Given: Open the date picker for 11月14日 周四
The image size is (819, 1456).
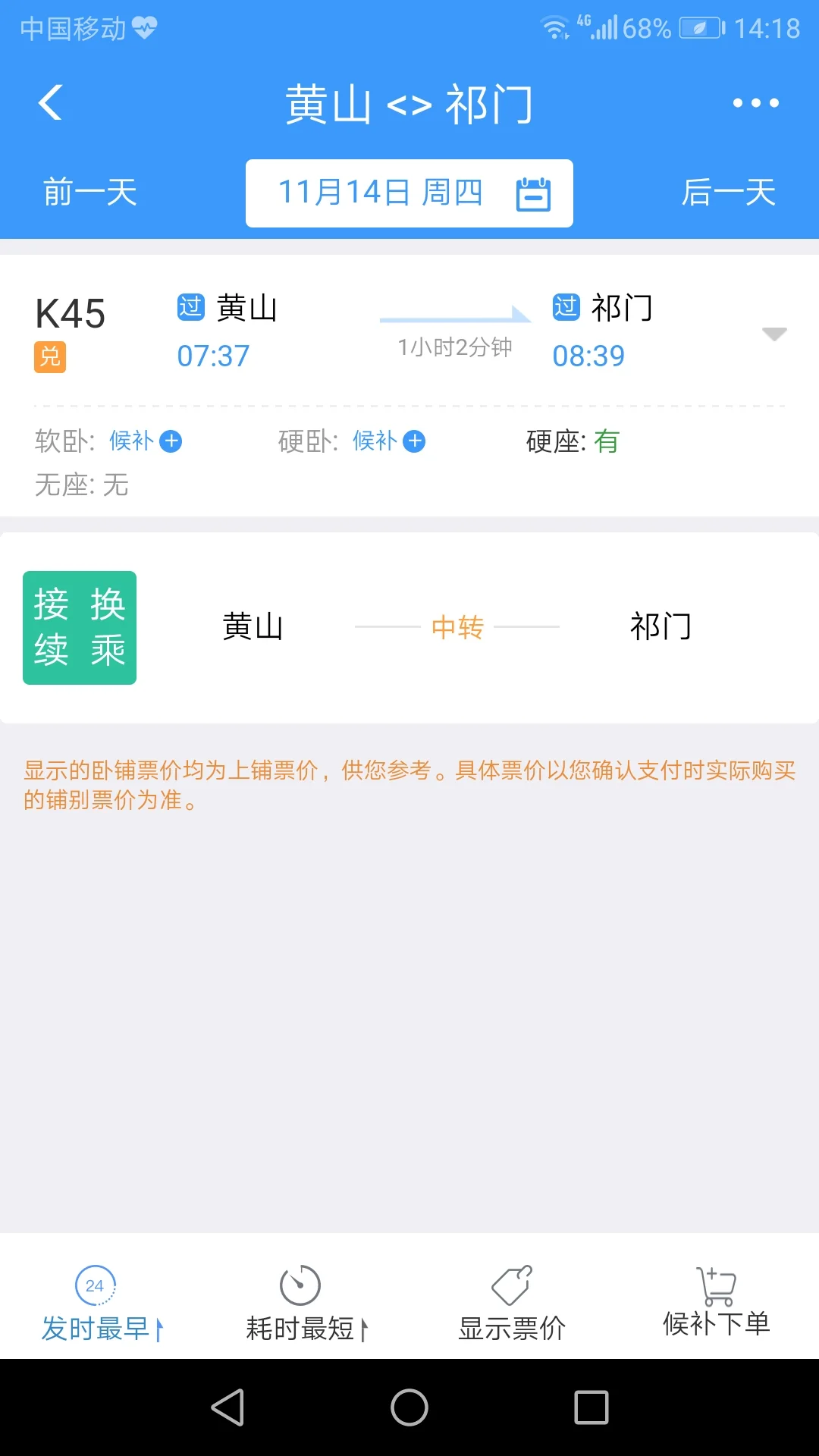Looking at the screenshot, I should point(409,193).
